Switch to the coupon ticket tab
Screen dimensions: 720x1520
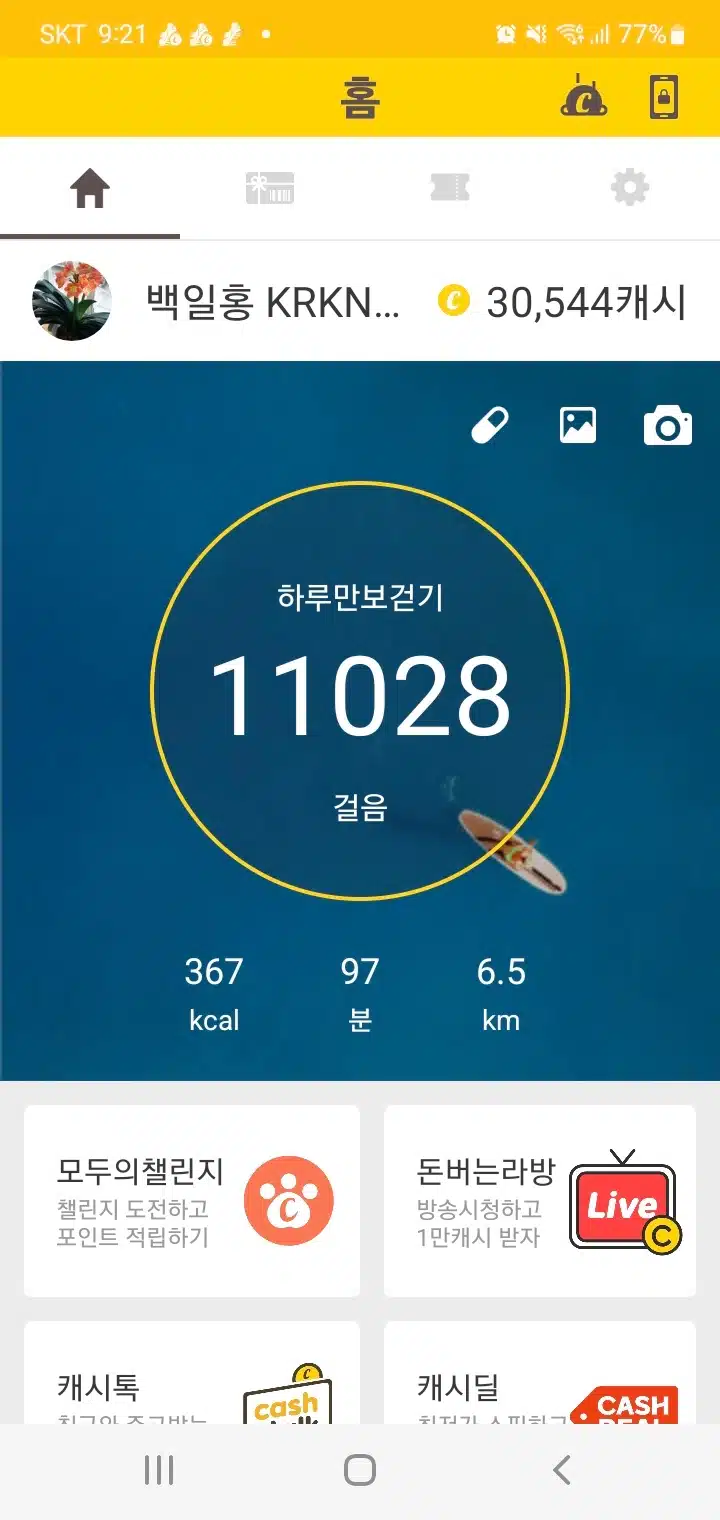[450, 188]
